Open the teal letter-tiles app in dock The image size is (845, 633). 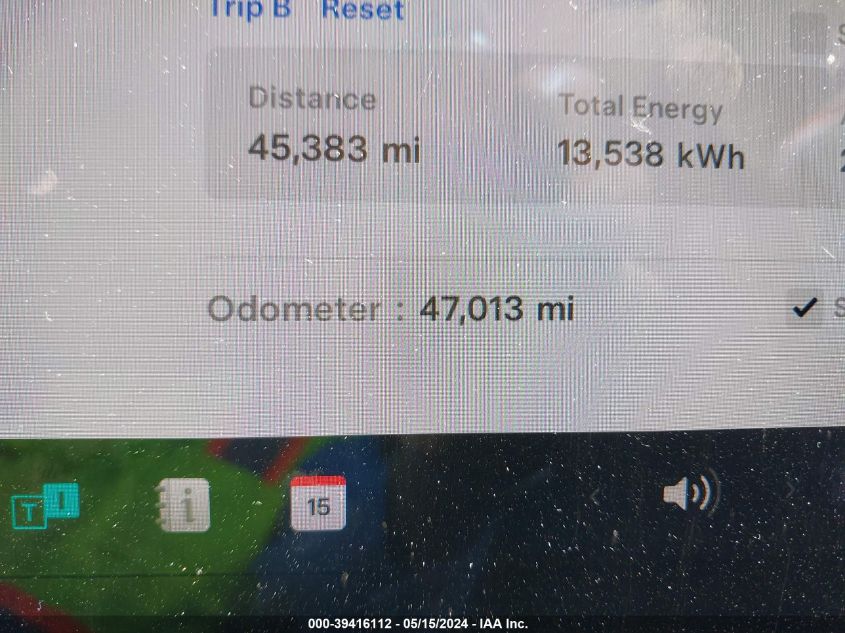tap(45, 505)
